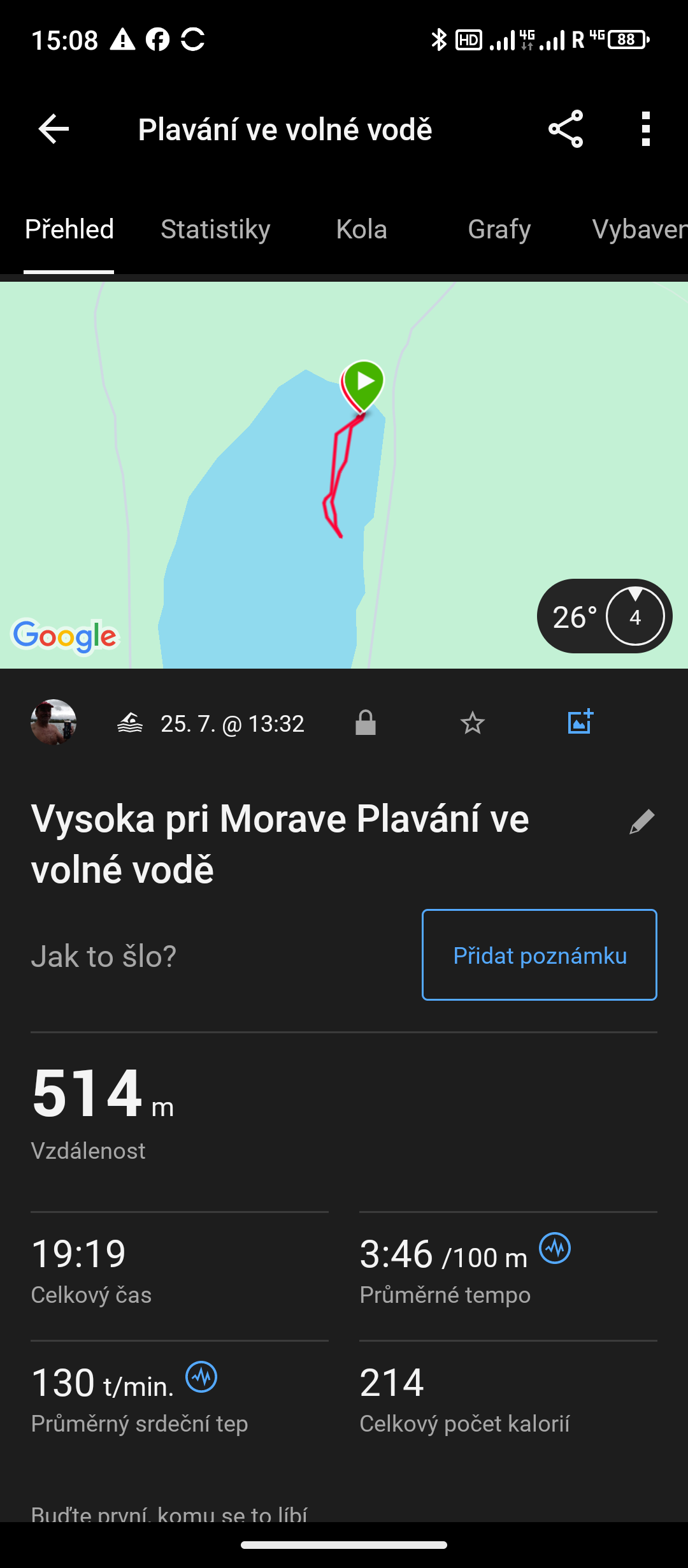Switch to the Statistiky tab

215,229
